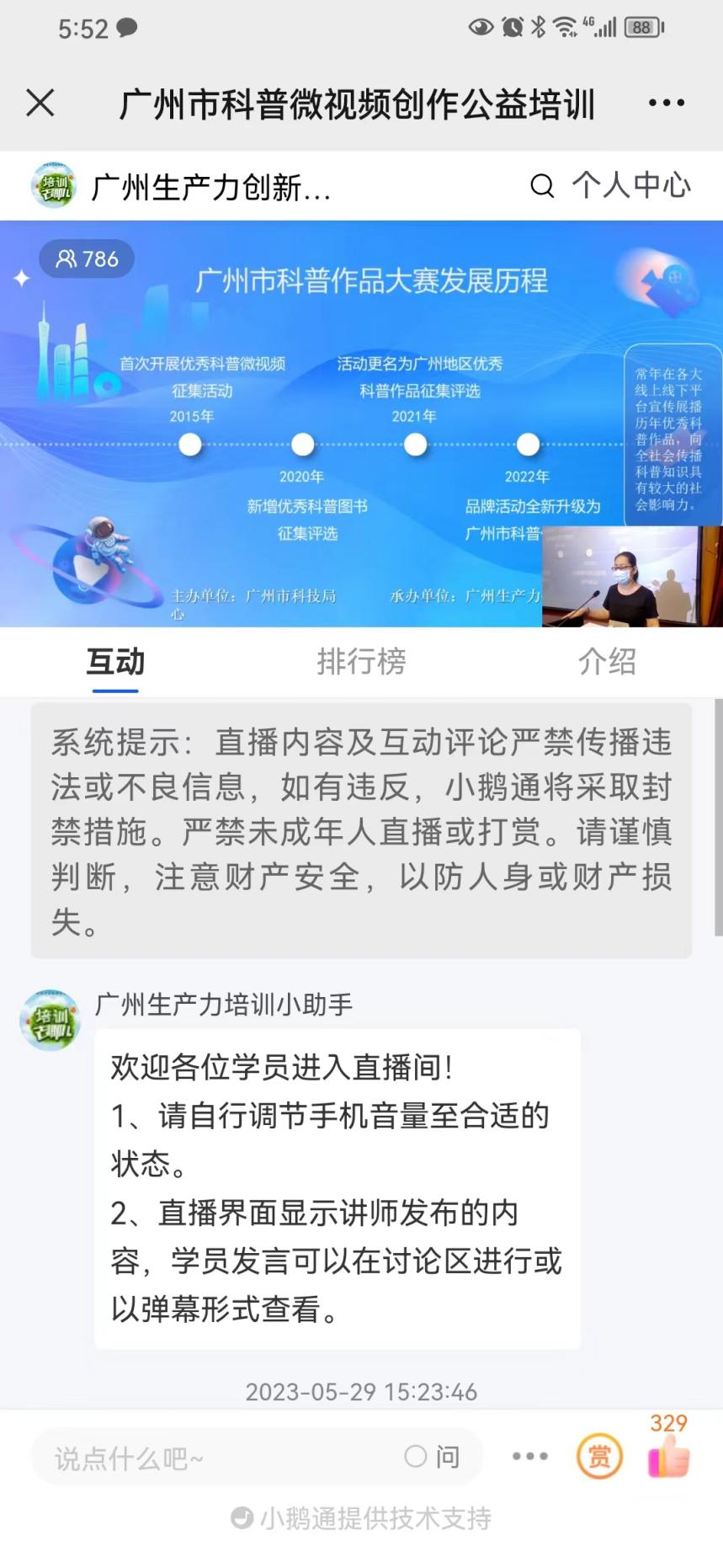Image resolution: width=723 pixels, height=1568 pixels.
Task: Tap the 赏 reward button
Action: click(599, 1456)
